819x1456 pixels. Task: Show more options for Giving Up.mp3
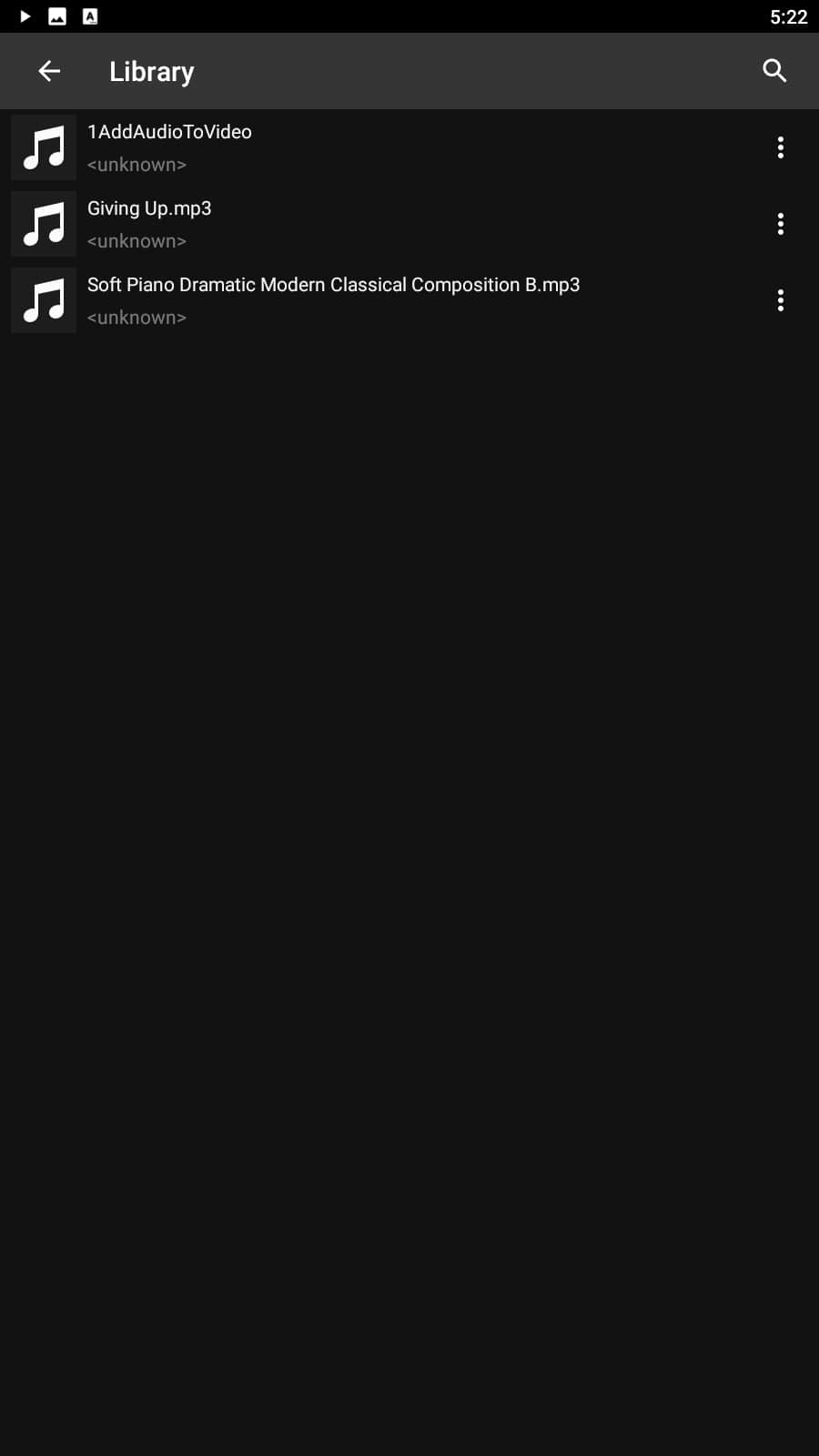(x=781, y=224)
